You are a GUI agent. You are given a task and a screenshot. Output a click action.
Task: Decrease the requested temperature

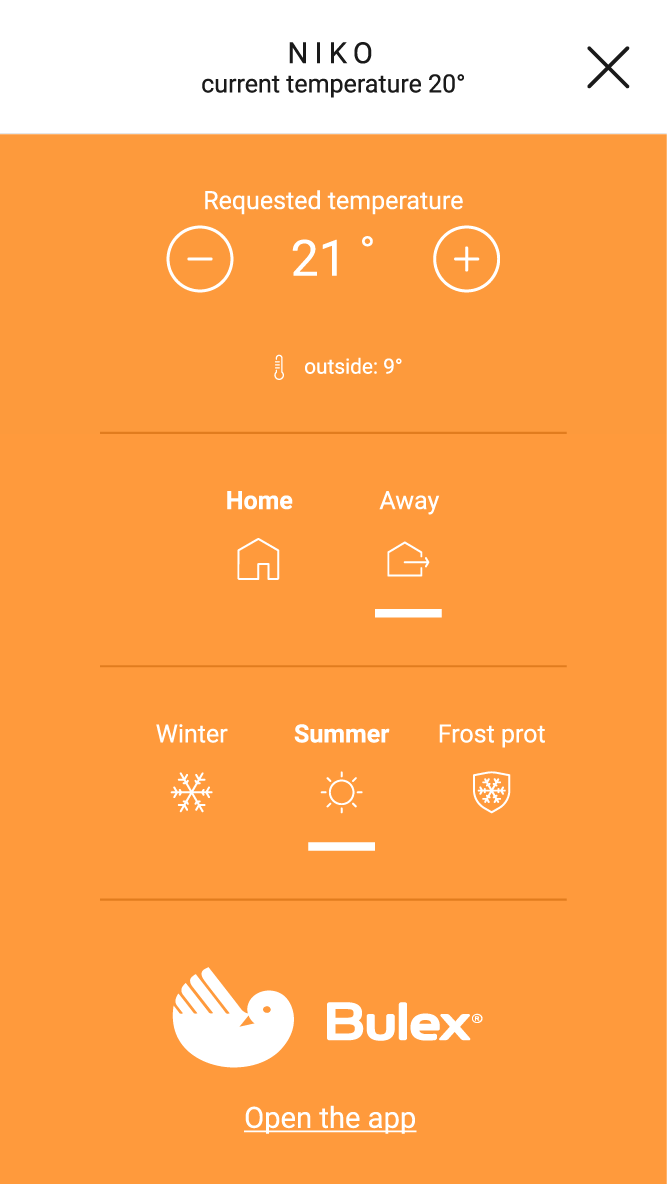coord(200,259)
